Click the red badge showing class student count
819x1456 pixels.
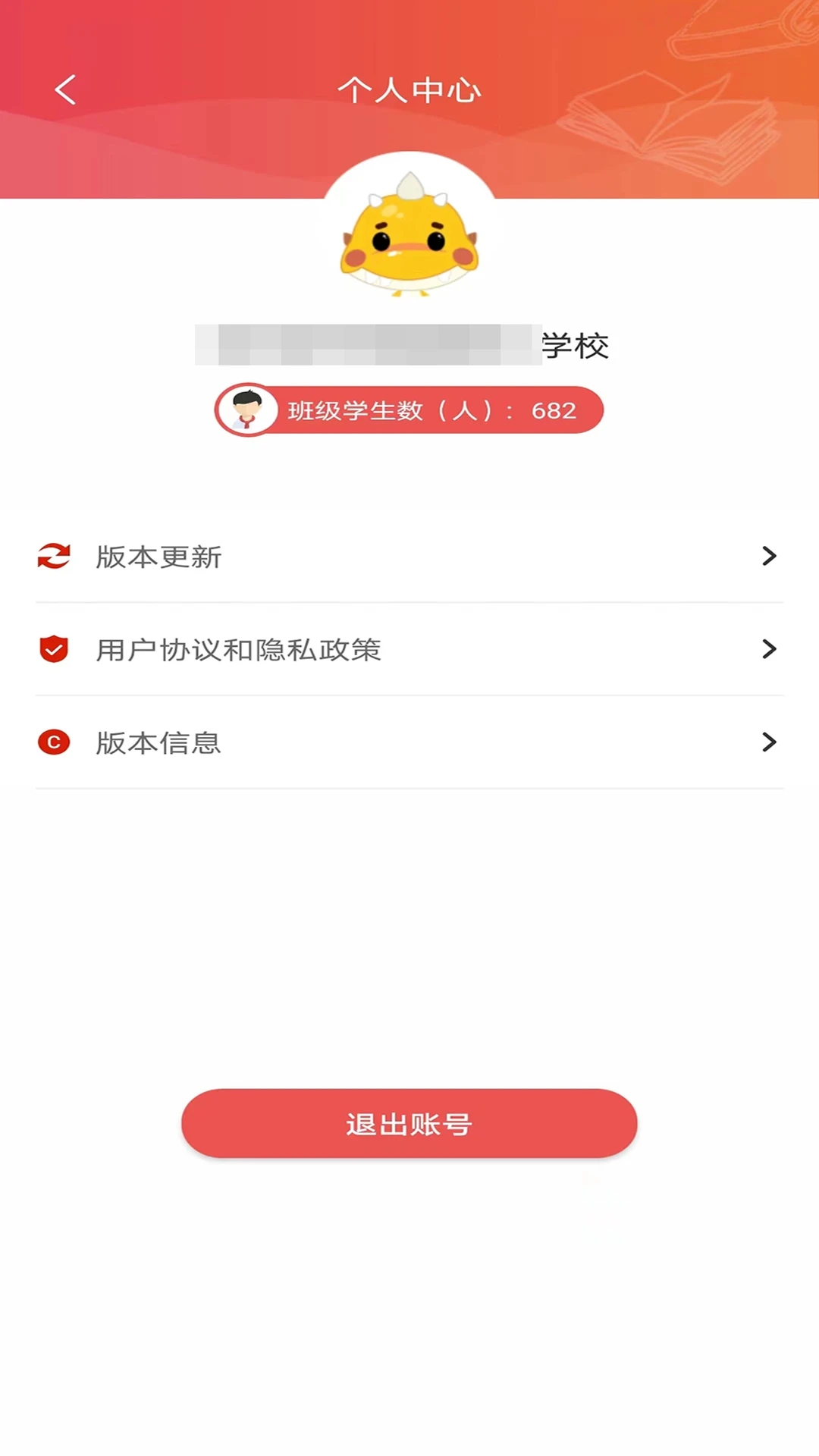click(x=409, y=410)
